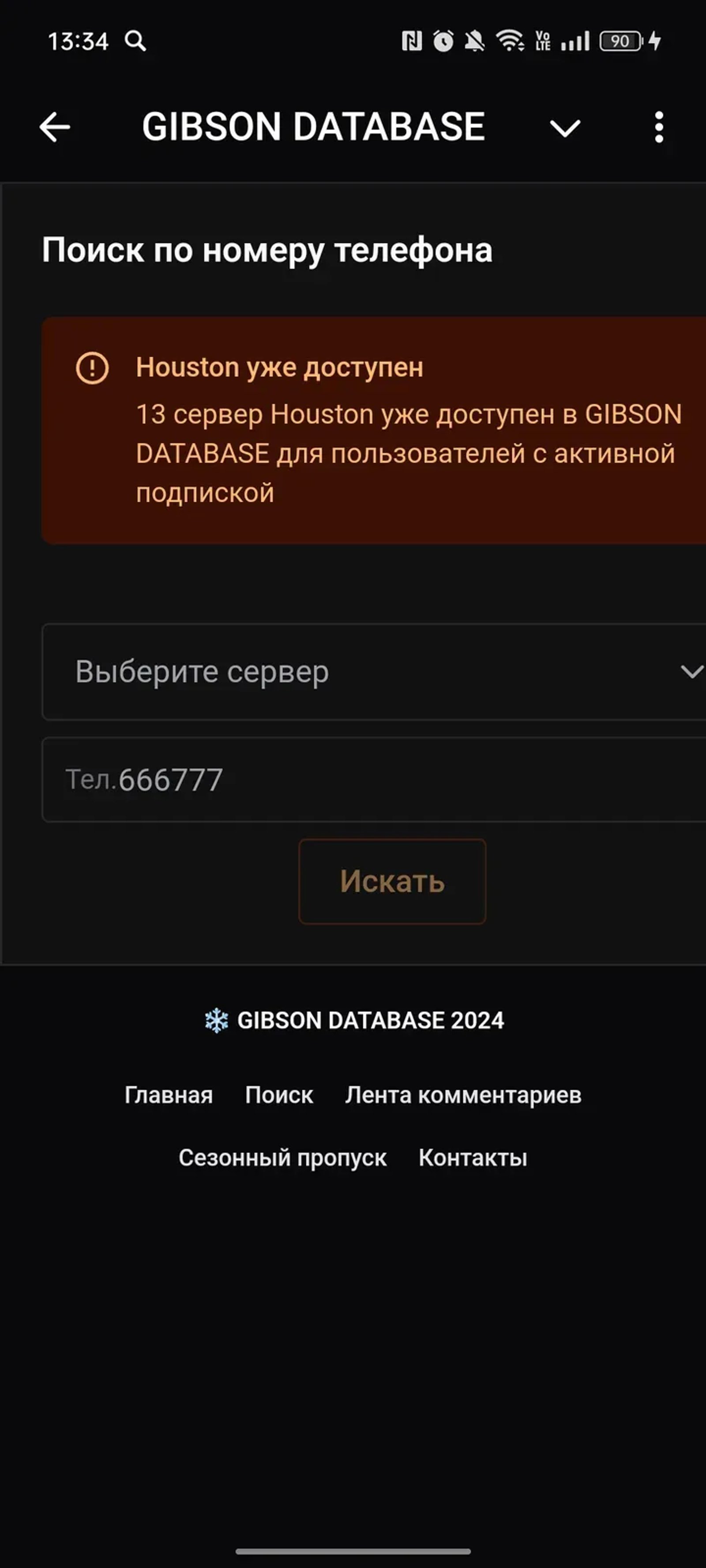
Task: Tap the VoLTE indicator icon
Action: tap(542, 41)
